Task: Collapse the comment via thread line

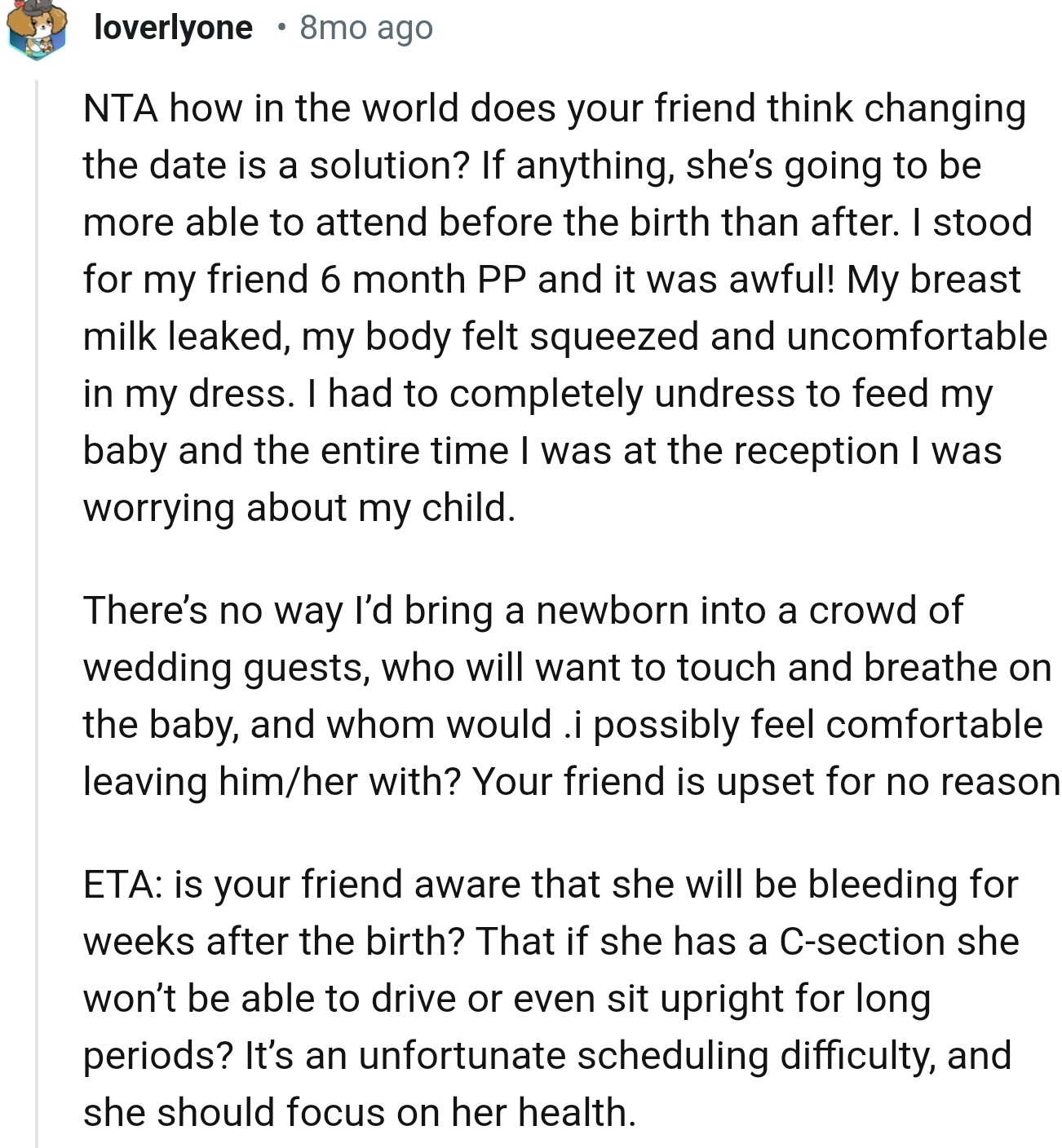Action: click(37, 612)
